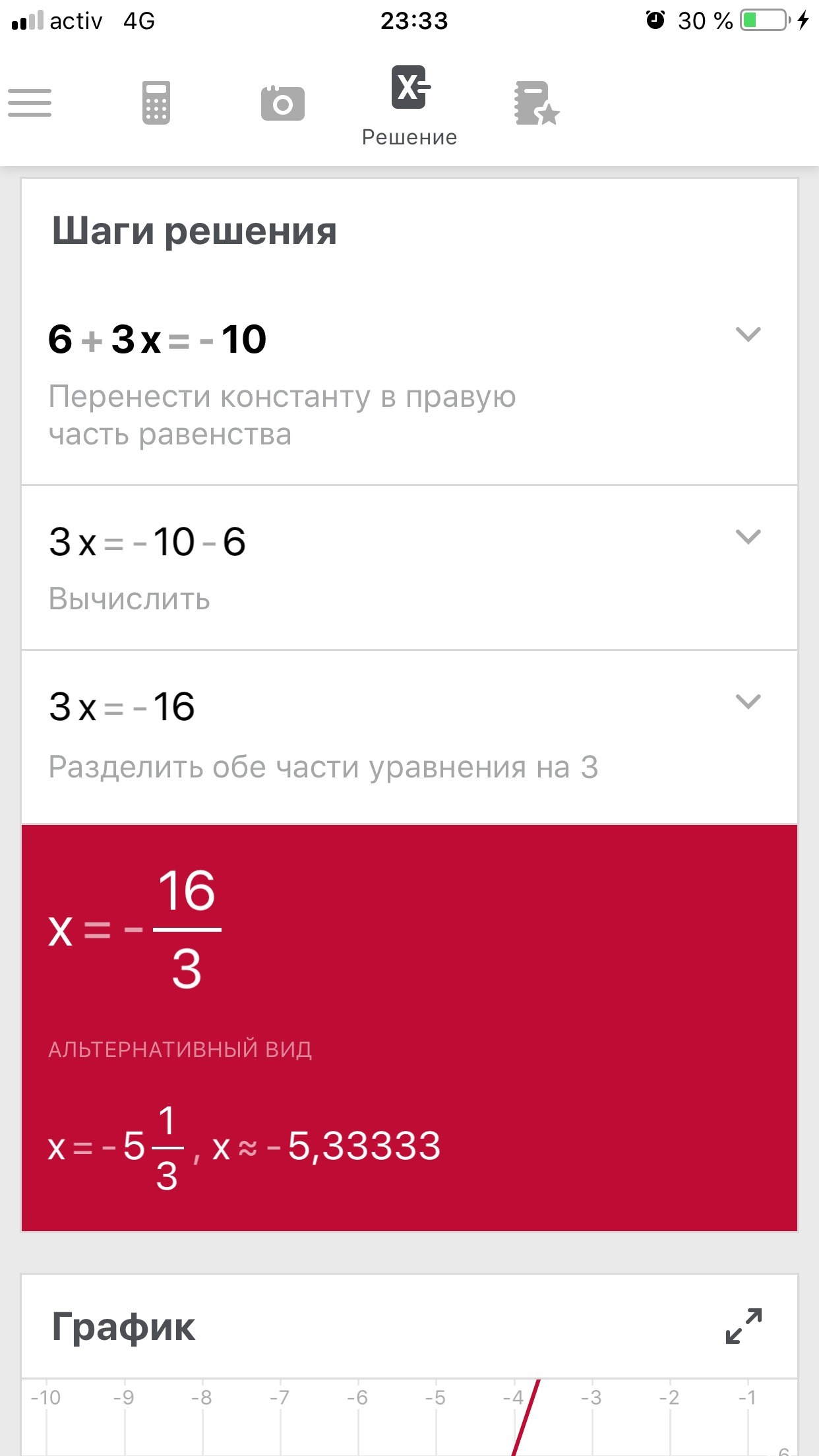Viewport: 819px width, 1456px height.
Task: Open the camera scan tab
Action: pos(283,103)
